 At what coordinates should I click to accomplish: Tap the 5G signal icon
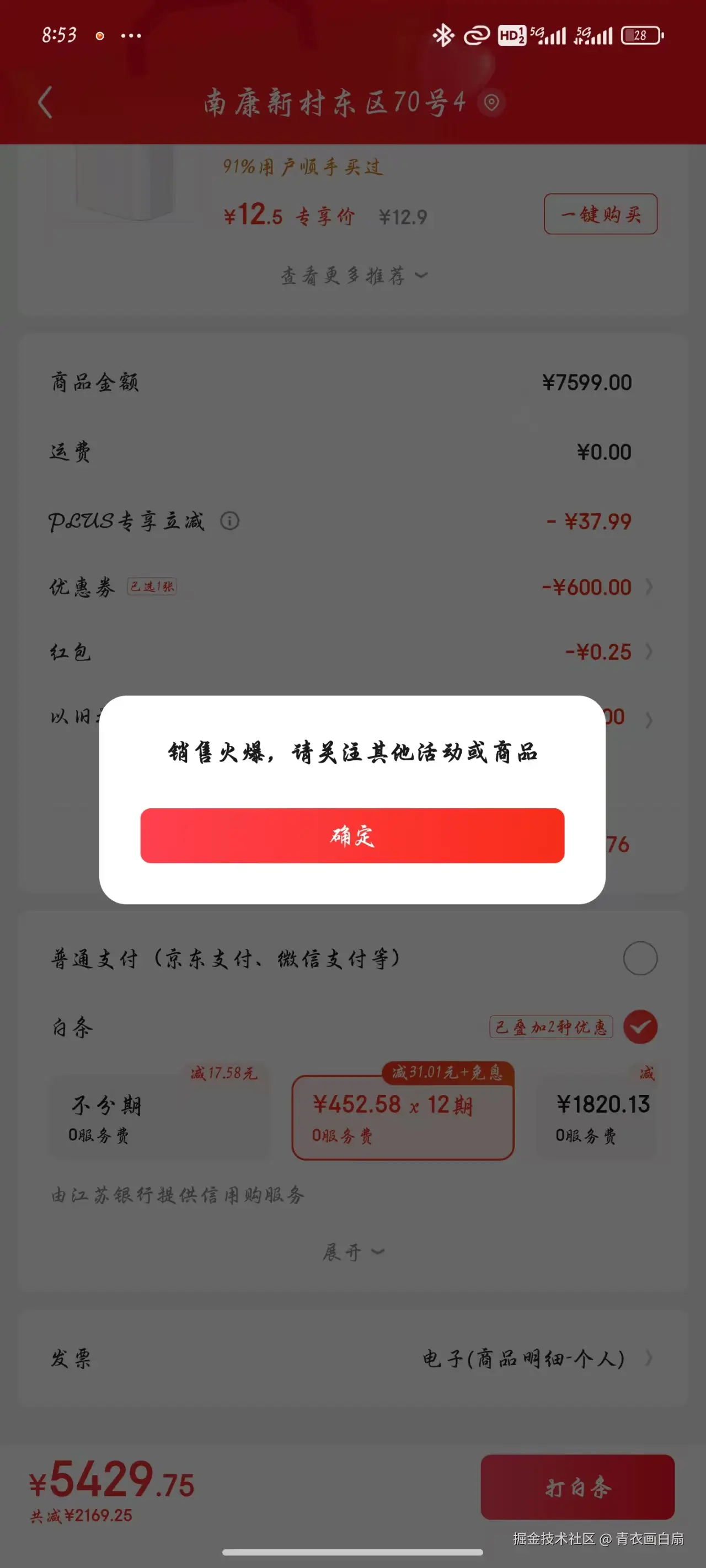coord(548,35)
